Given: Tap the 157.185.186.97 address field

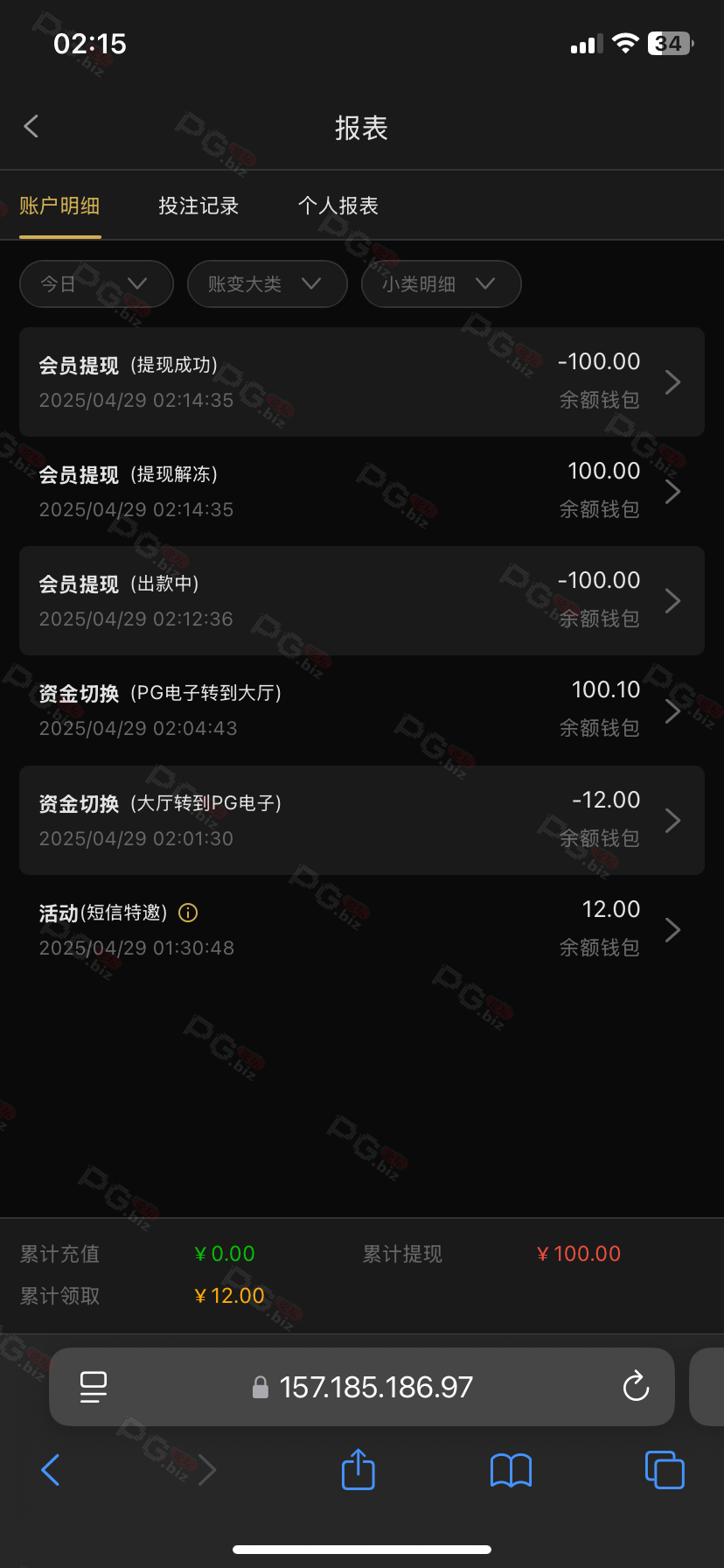Looking at the screenshot, I should pyautogui.click(x=362, y=1387).
